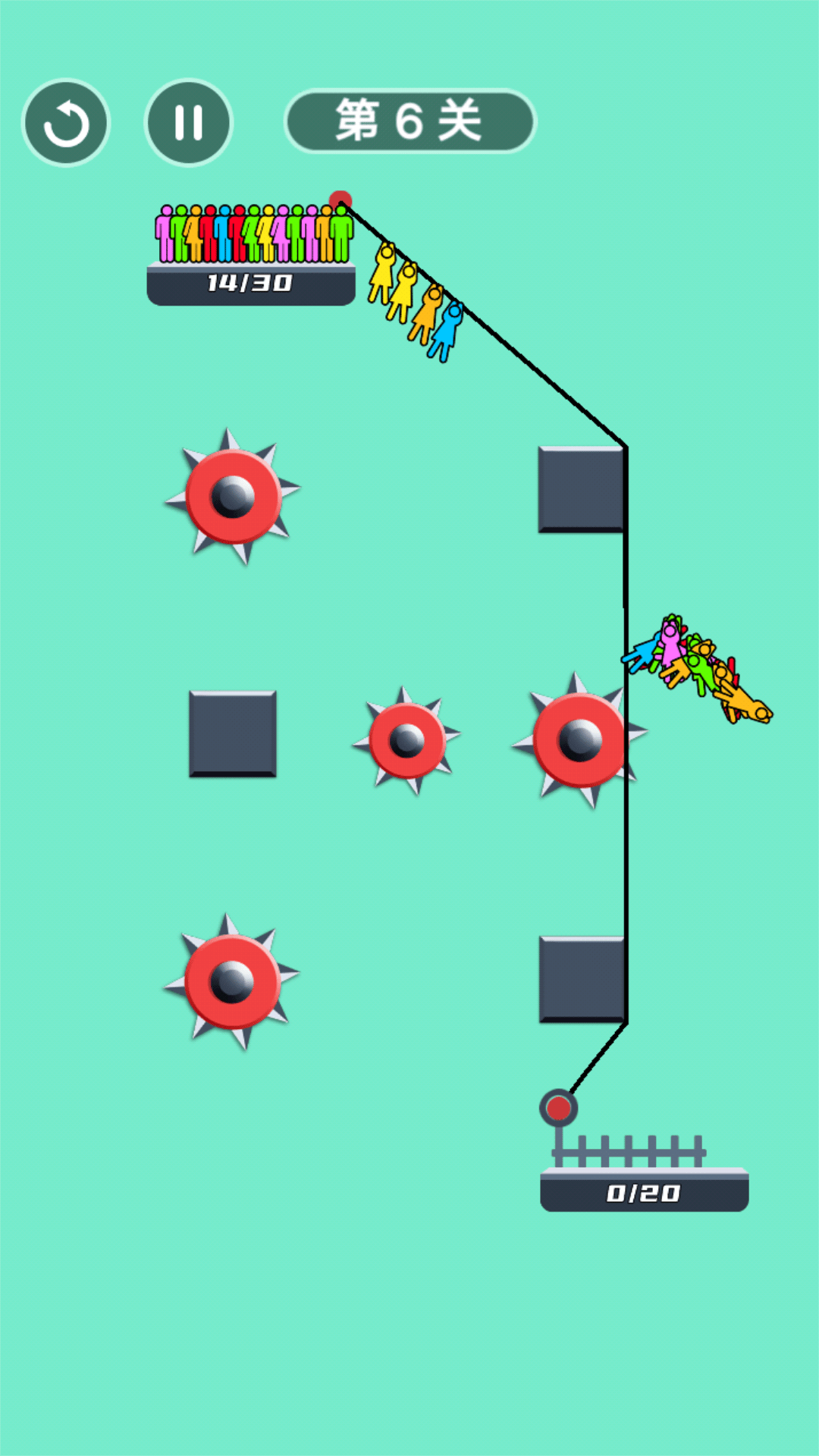Pause the game
Screen dimensions: 819x1456
click(188, 123)
